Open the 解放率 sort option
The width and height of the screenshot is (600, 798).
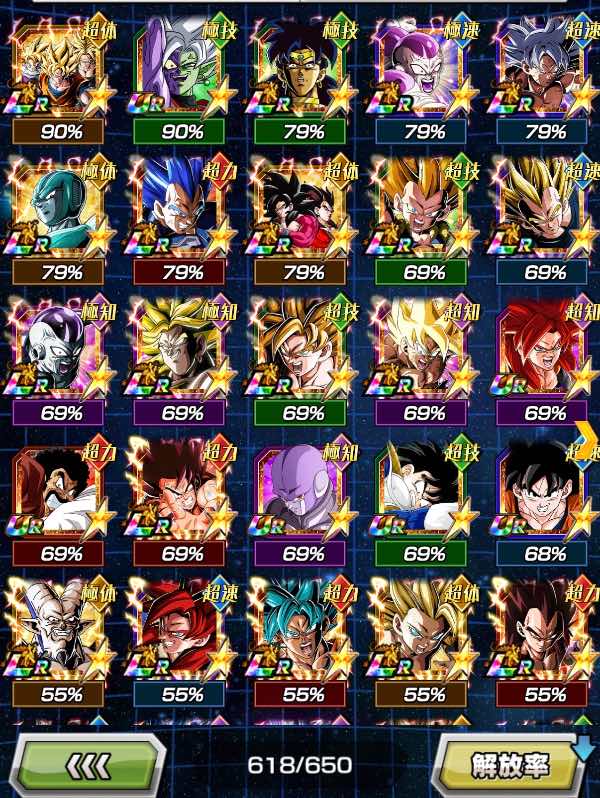point(510,766)
